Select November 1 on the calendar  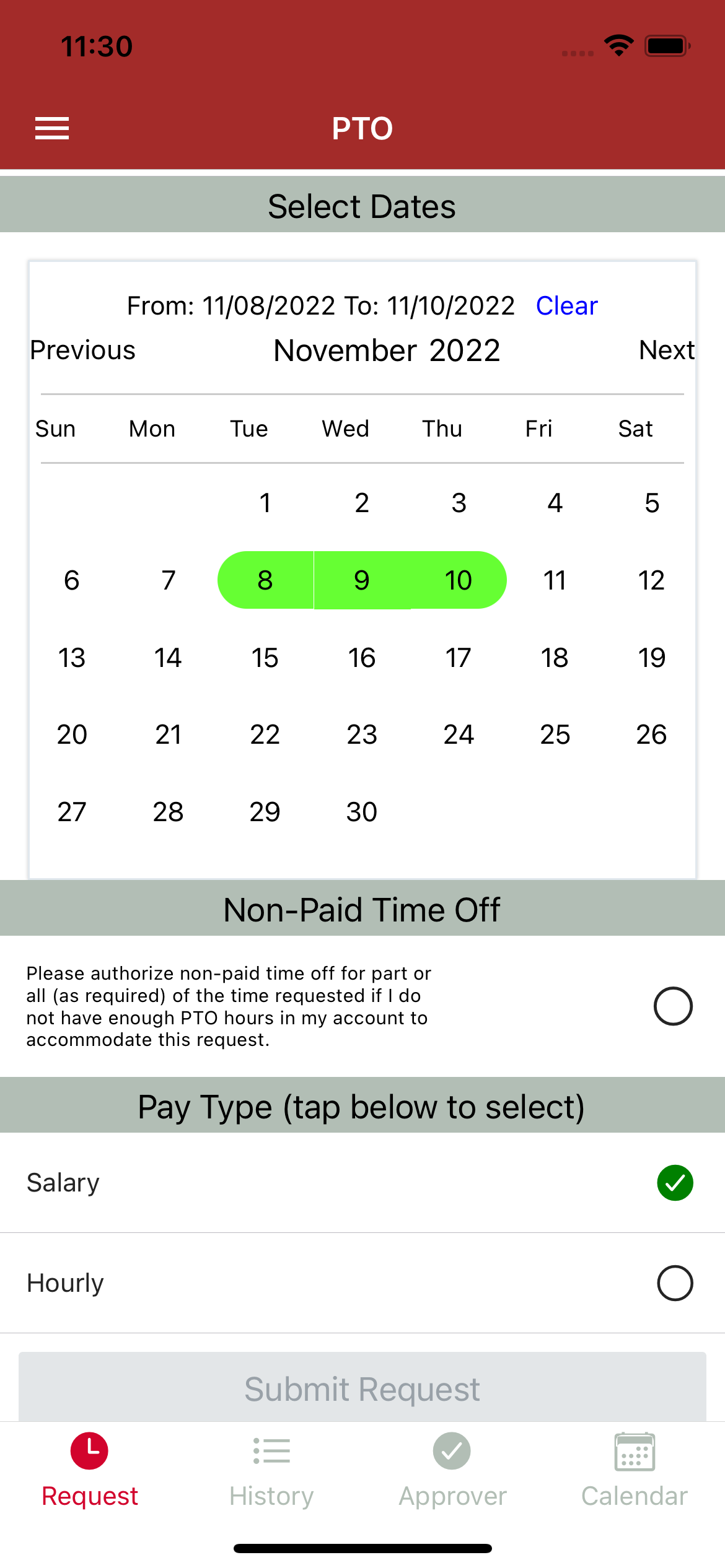(x=265, y=503)
